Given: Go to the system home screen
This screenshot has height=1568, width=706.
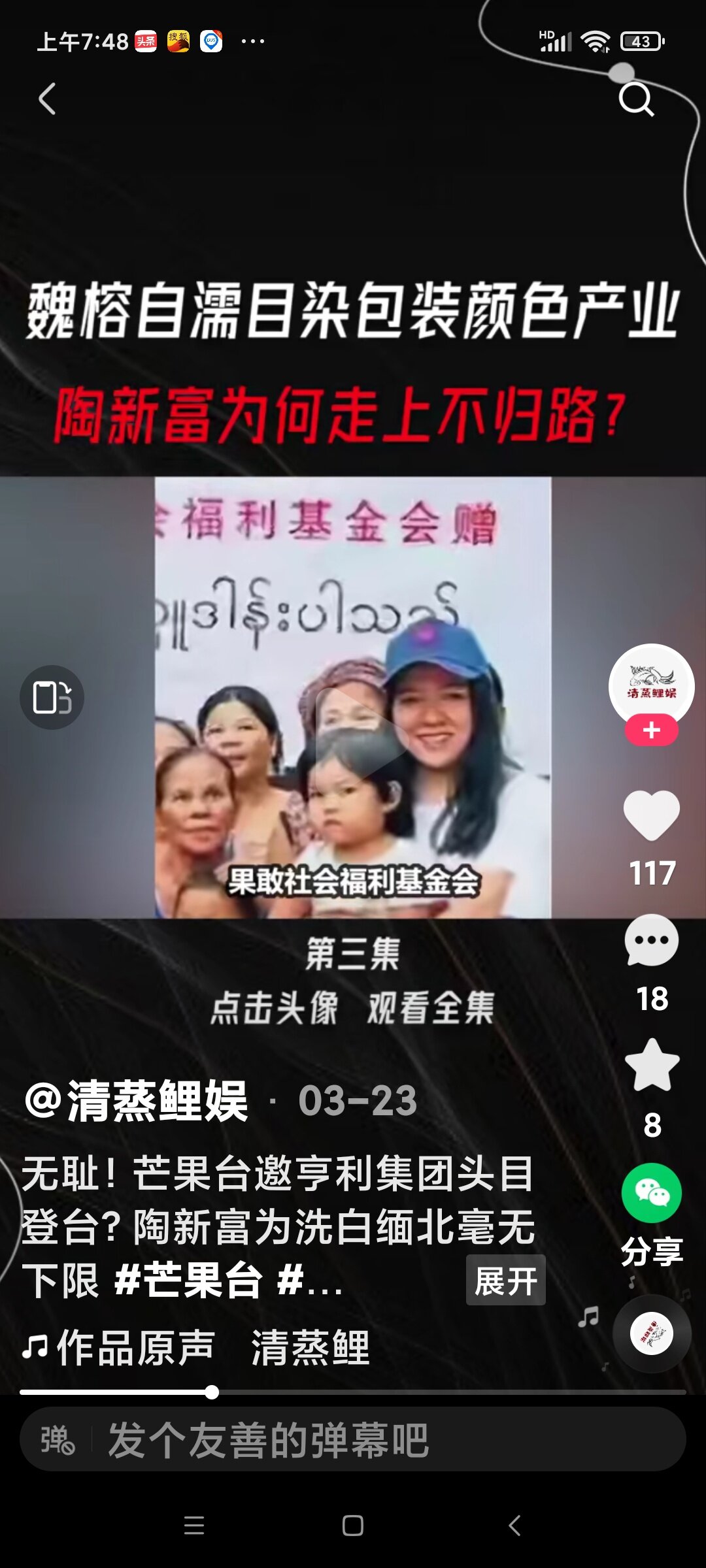Looking at the screenshot, I should [353, 1526].
